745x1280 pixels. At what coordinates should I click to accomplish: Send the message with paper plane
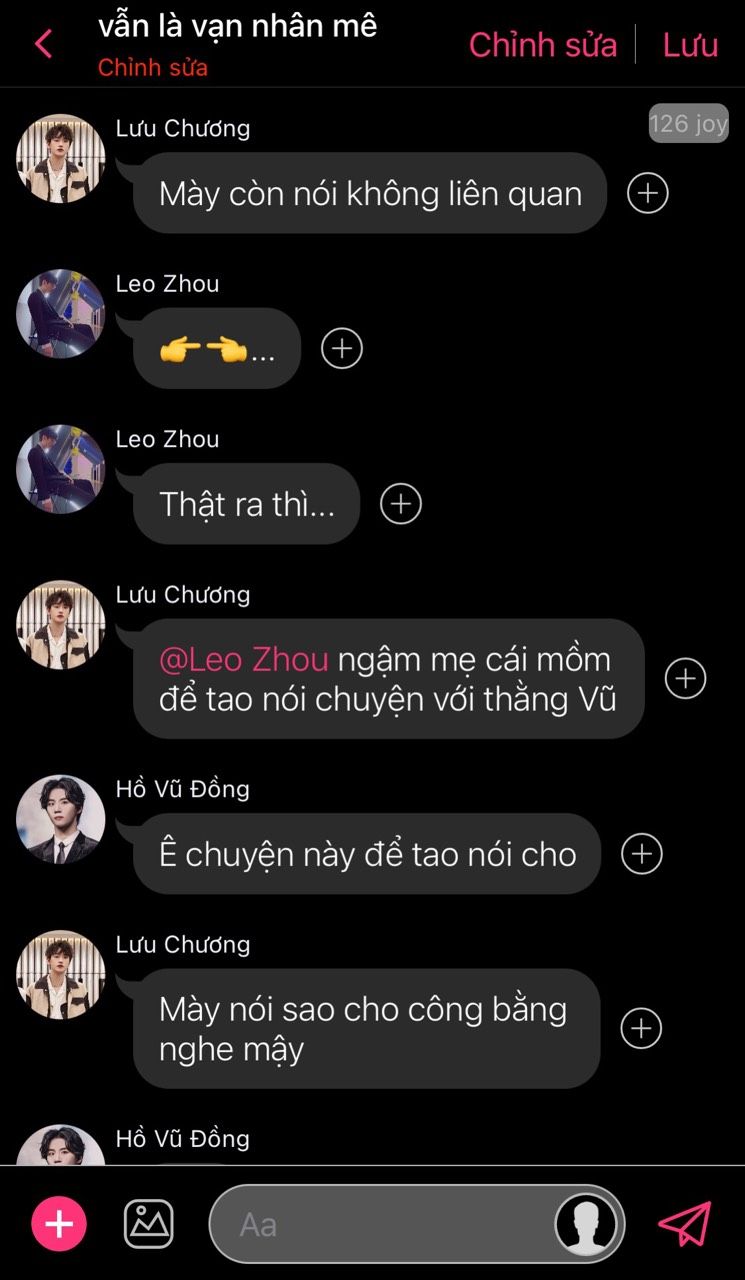[685, 1224]
